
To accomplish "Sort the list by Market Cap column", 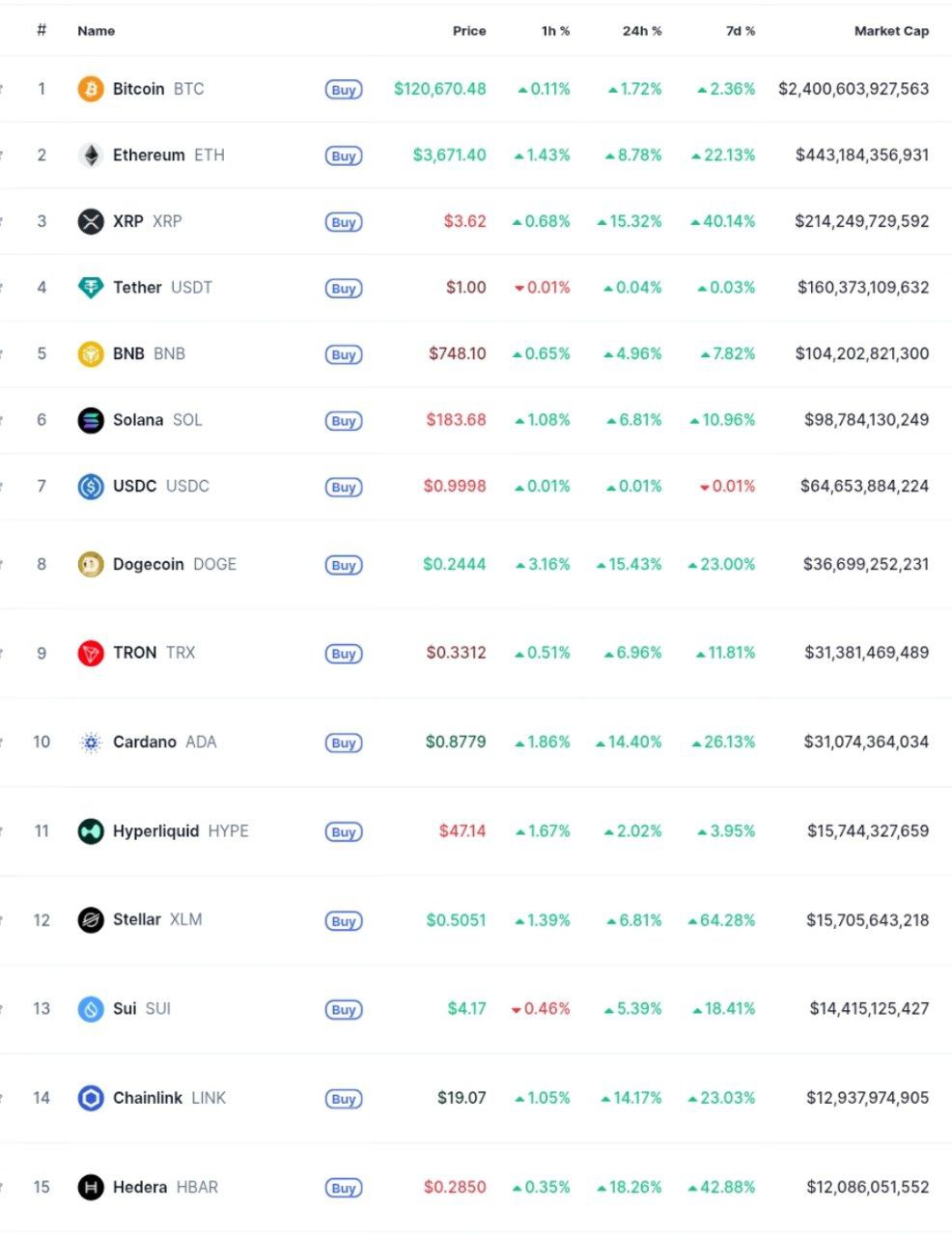I will (891, 31).
